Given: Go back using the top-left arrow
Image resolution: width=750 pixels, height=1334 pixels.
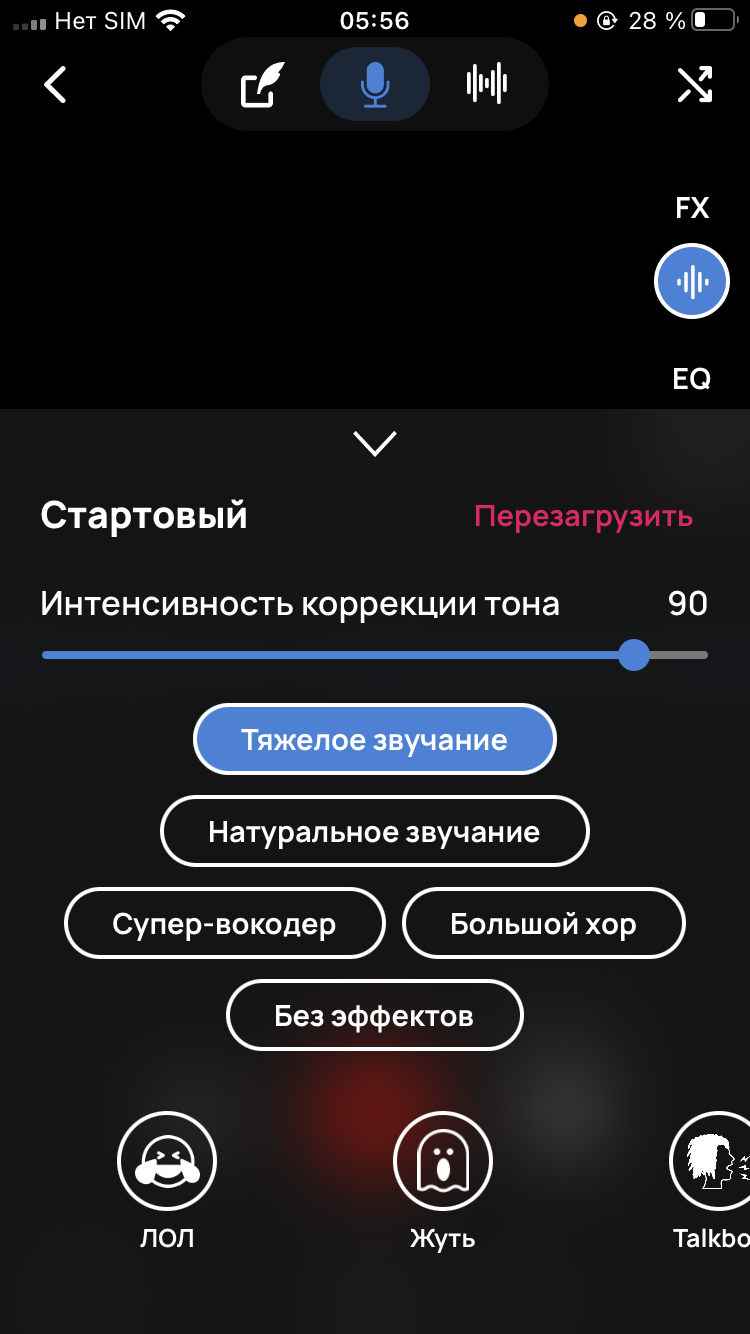Looking at the screenshot, I should (x=55, y=85).
